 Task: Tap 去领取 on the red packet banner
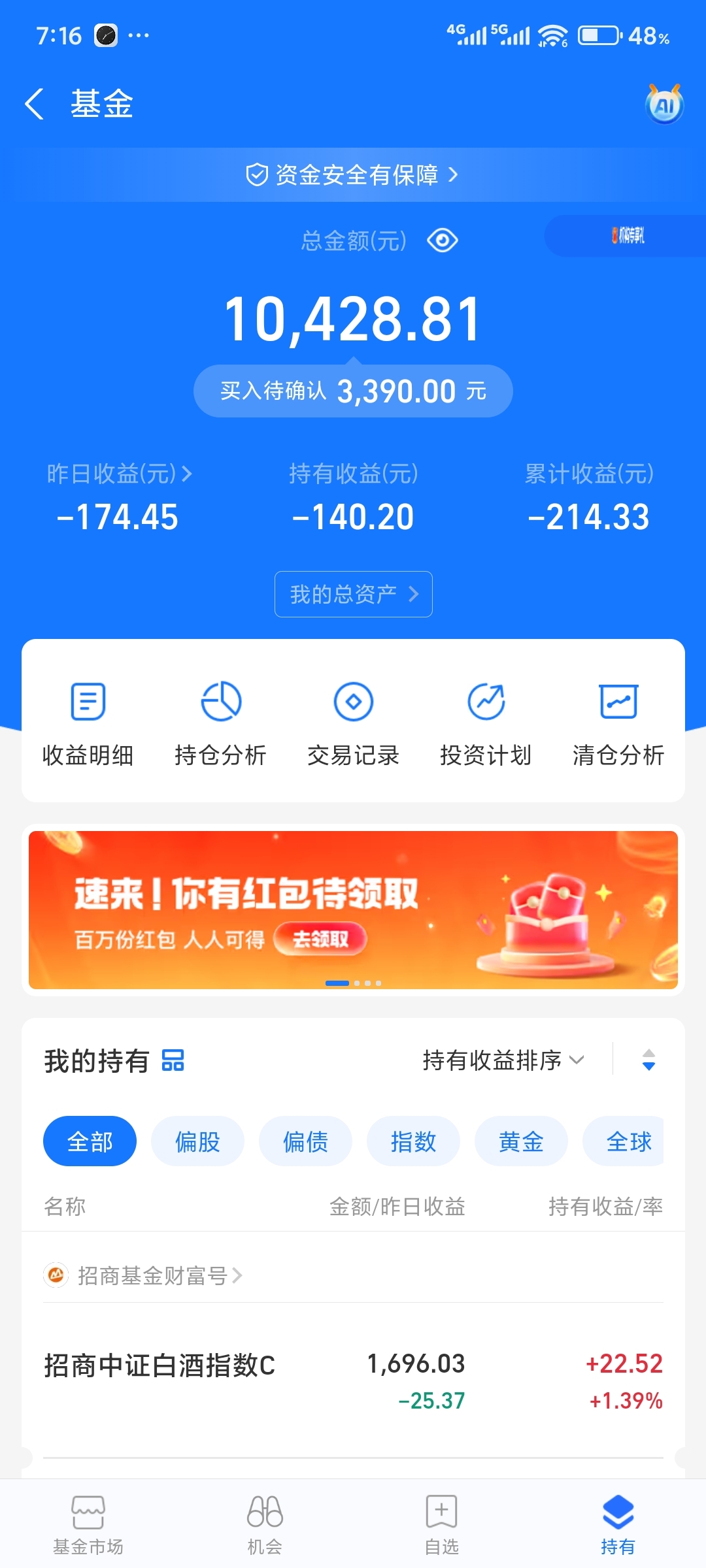[320, 939]
